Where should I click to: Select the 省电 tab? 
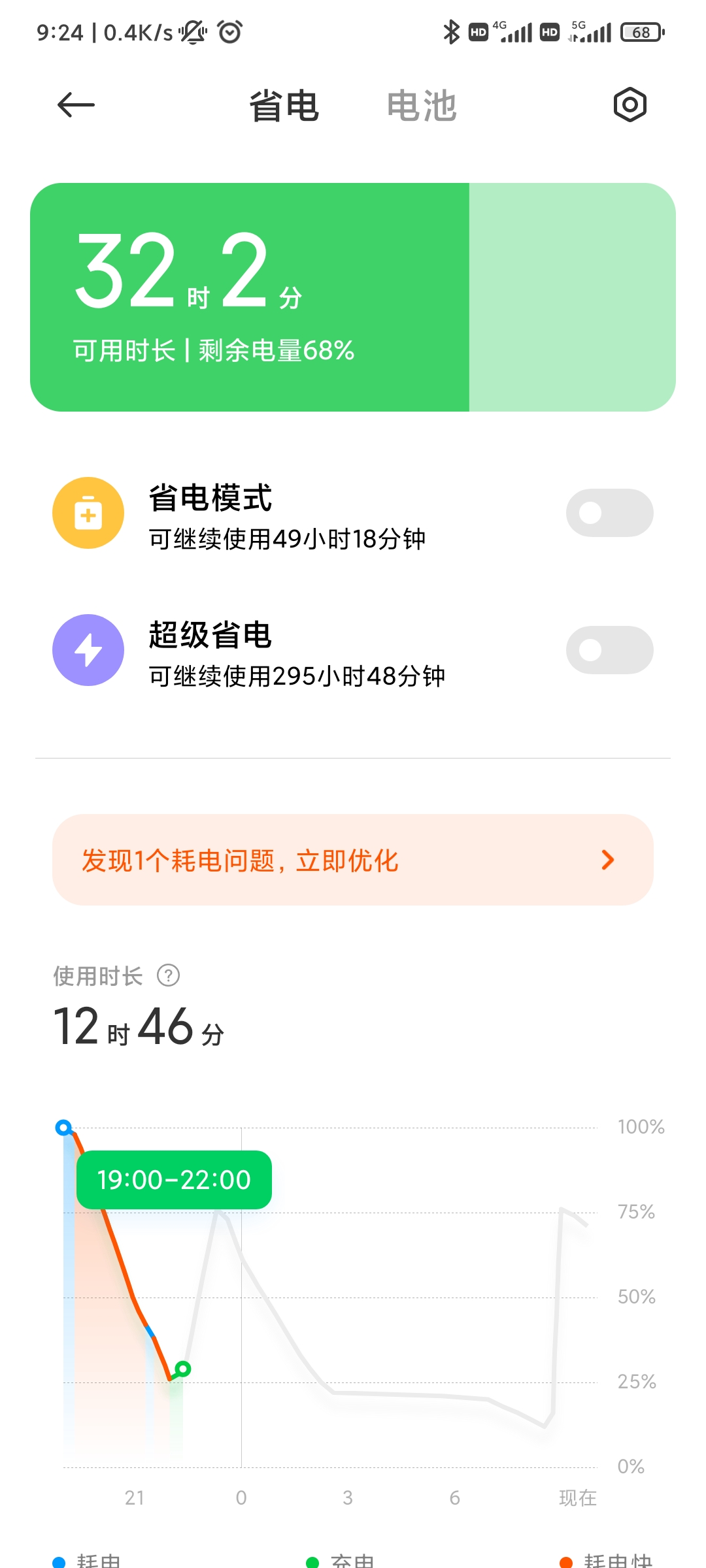tap(284, 105)
